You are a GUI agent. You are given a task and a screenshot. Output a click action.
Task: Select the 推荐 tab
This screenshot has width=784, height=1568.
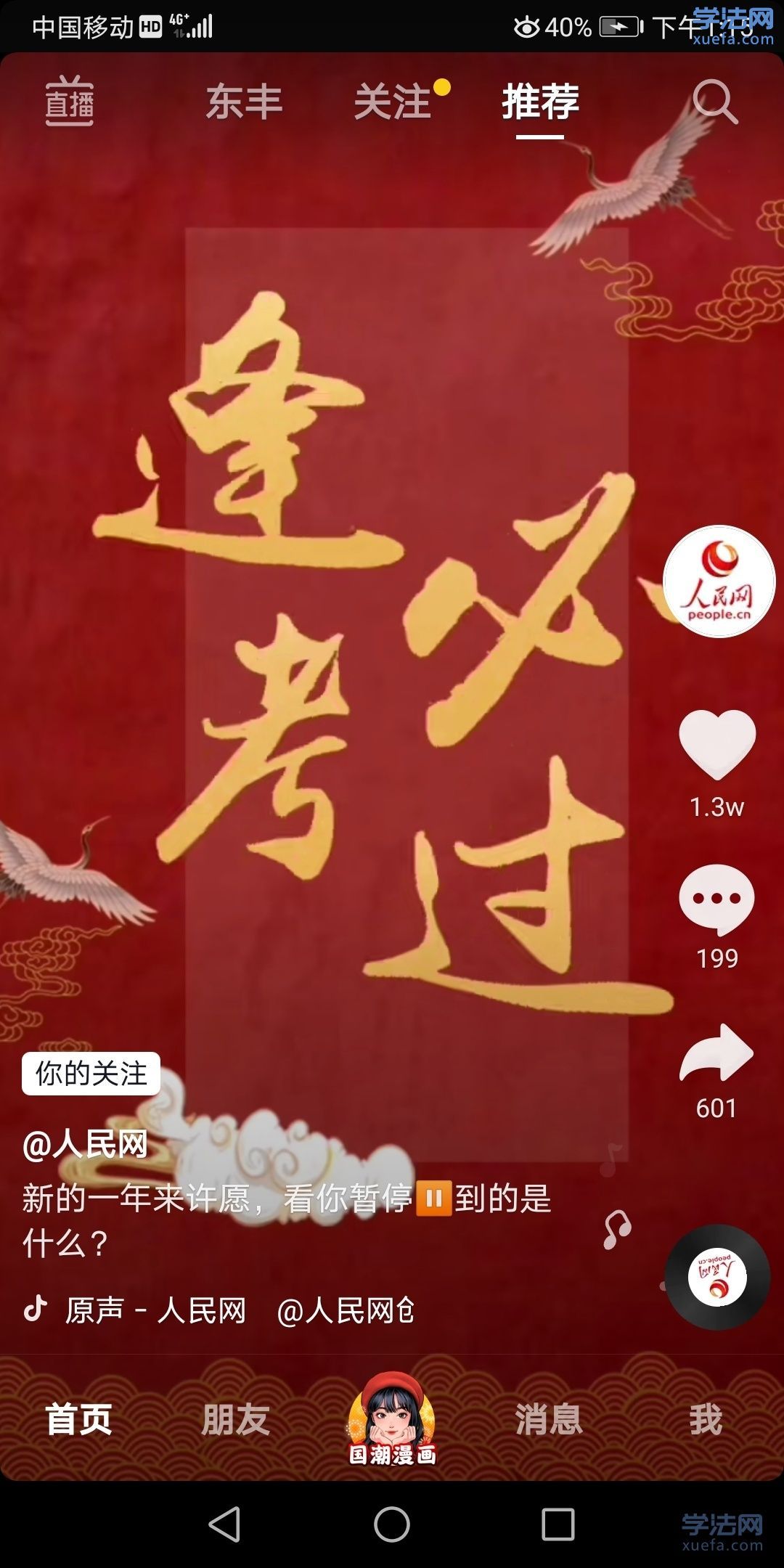coord(540,102)
